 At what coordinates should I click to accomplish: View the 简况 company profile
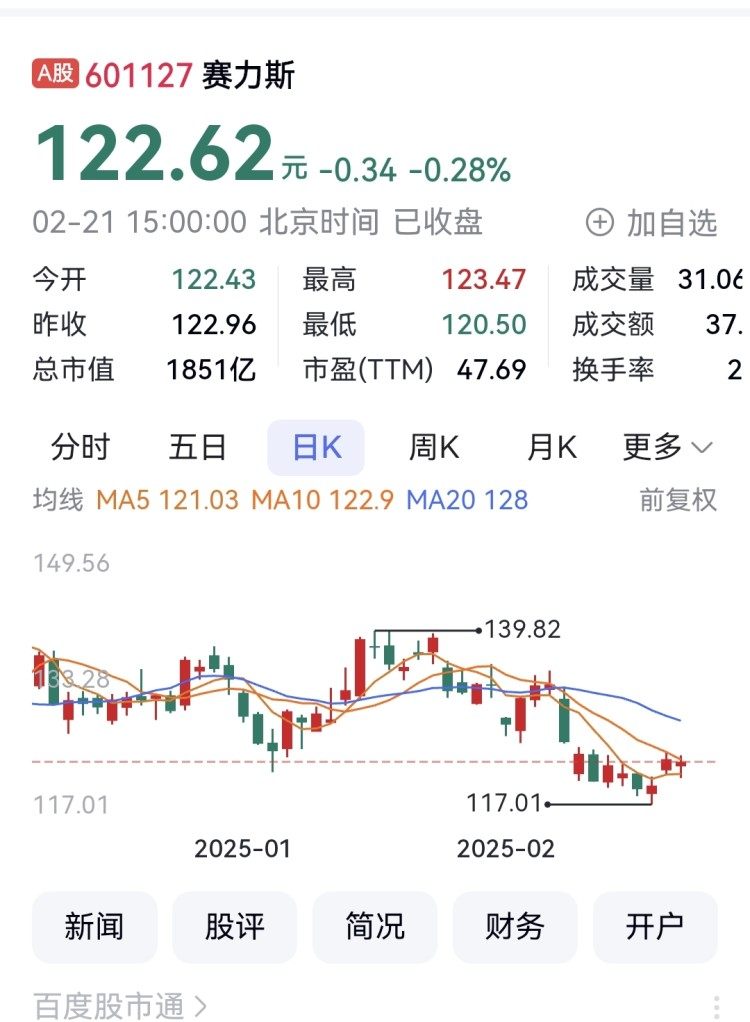(375, 927)
